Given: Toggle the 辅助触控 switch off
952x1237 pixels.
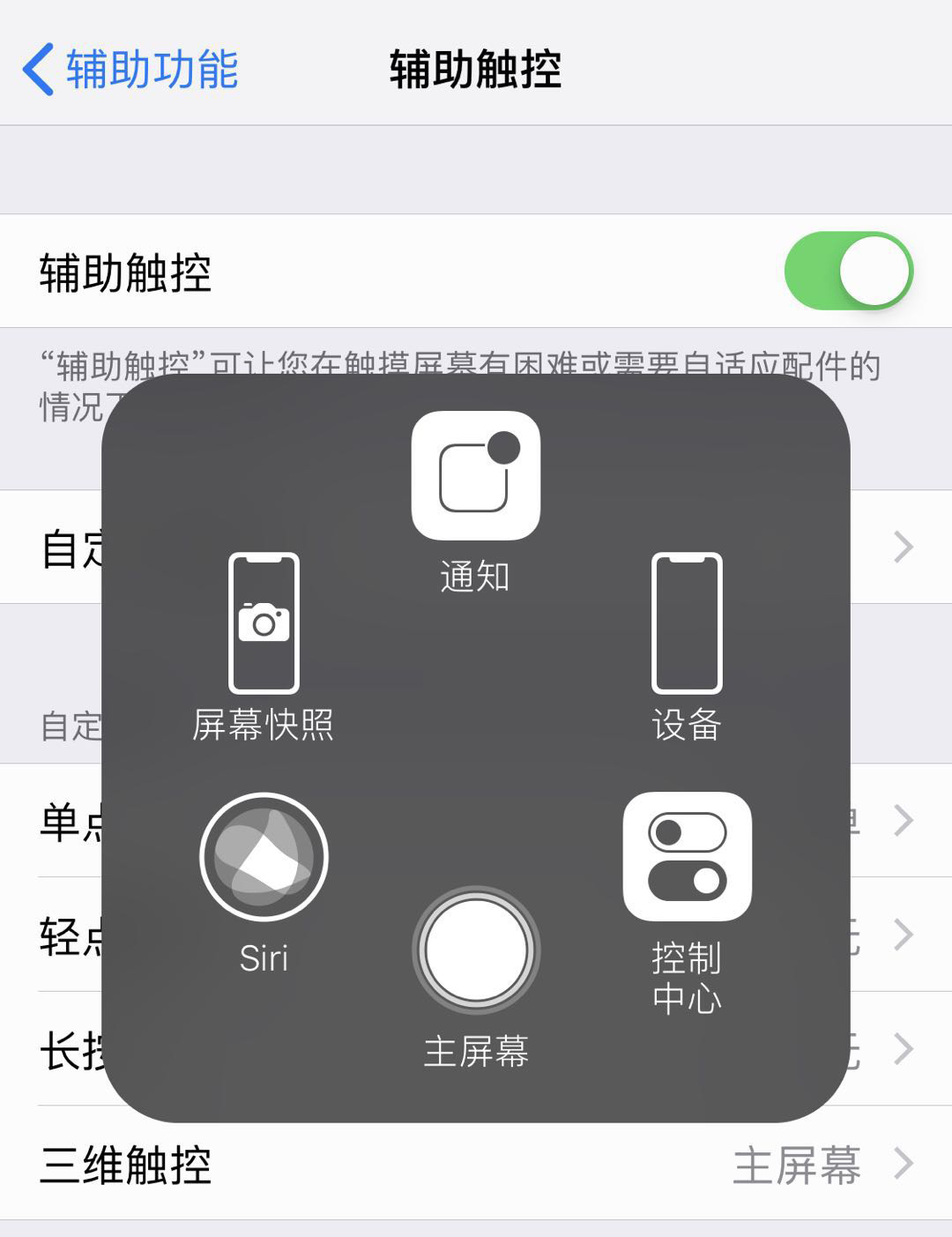Looking at the screenshot, I should [848, 271].
